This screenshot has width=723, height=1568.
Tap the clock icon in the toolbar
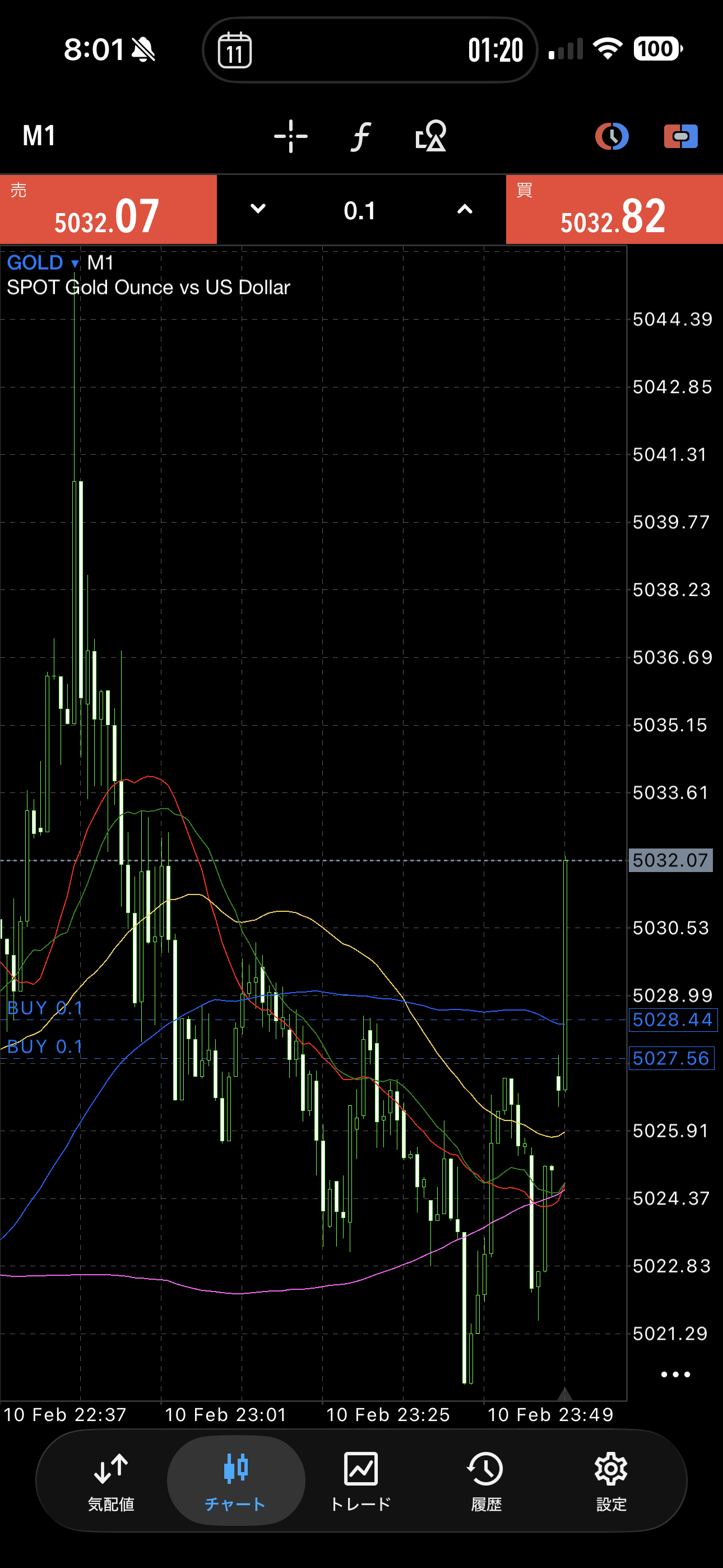[x=611, y=136]
